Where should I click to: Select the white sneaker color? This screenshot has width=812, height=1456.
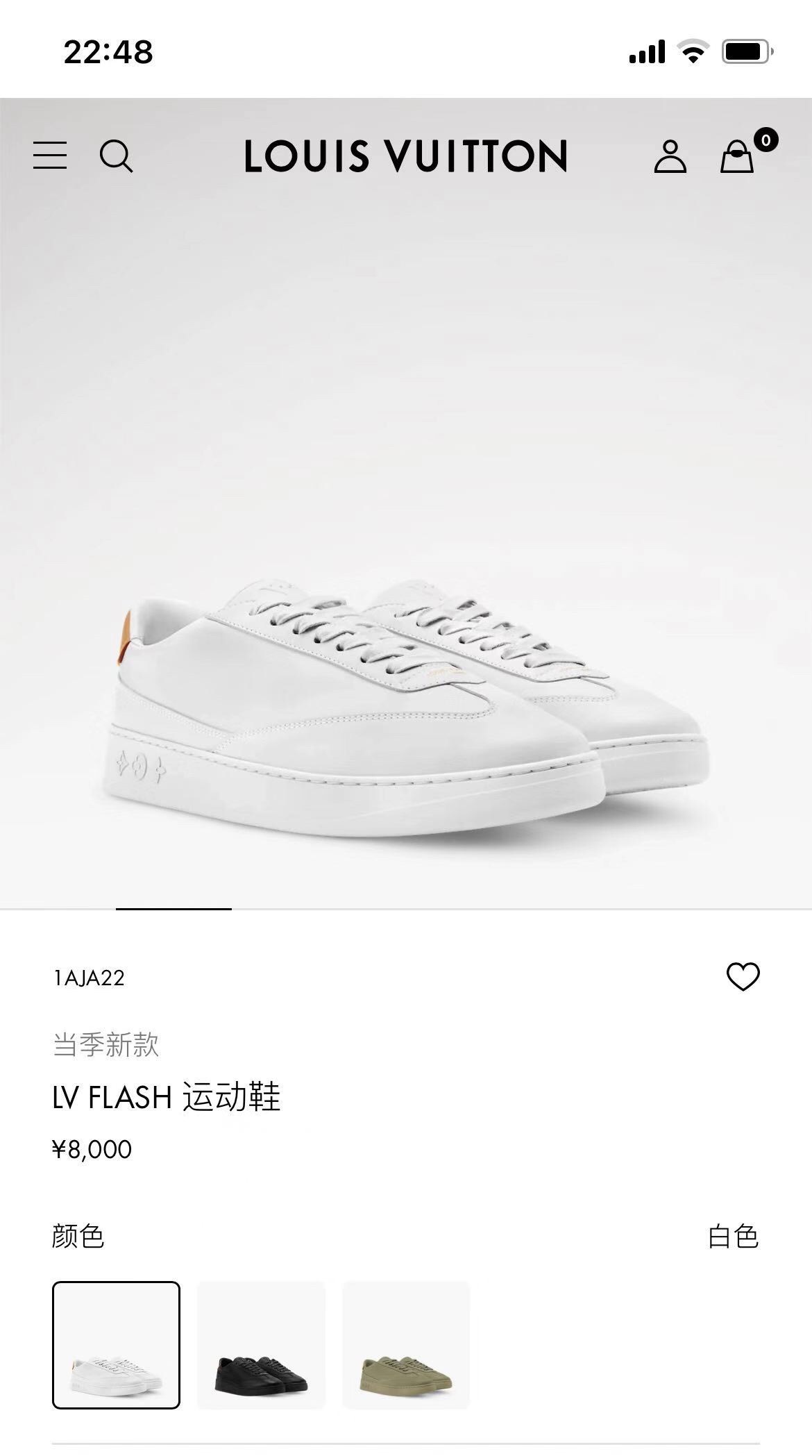[116, 1345]
